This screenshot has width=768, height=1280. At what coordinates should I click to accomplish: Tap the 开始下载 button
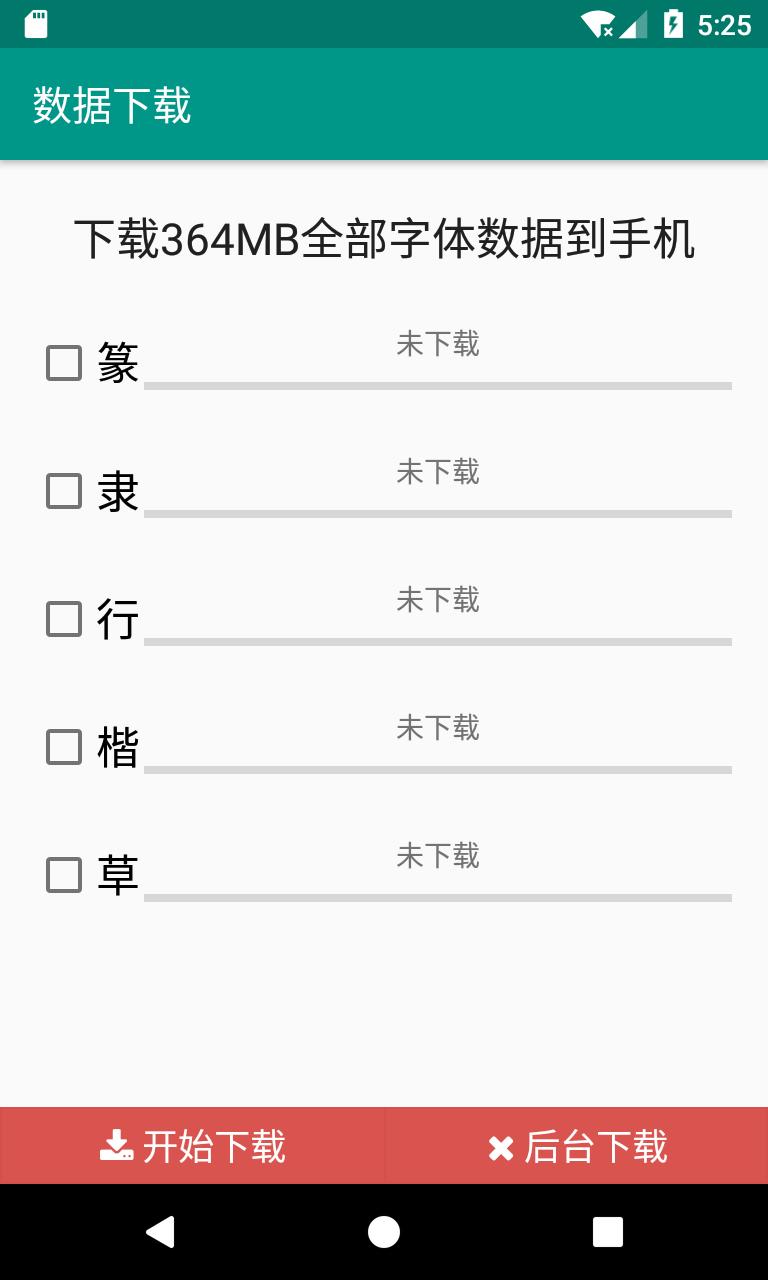point(192,1146)
